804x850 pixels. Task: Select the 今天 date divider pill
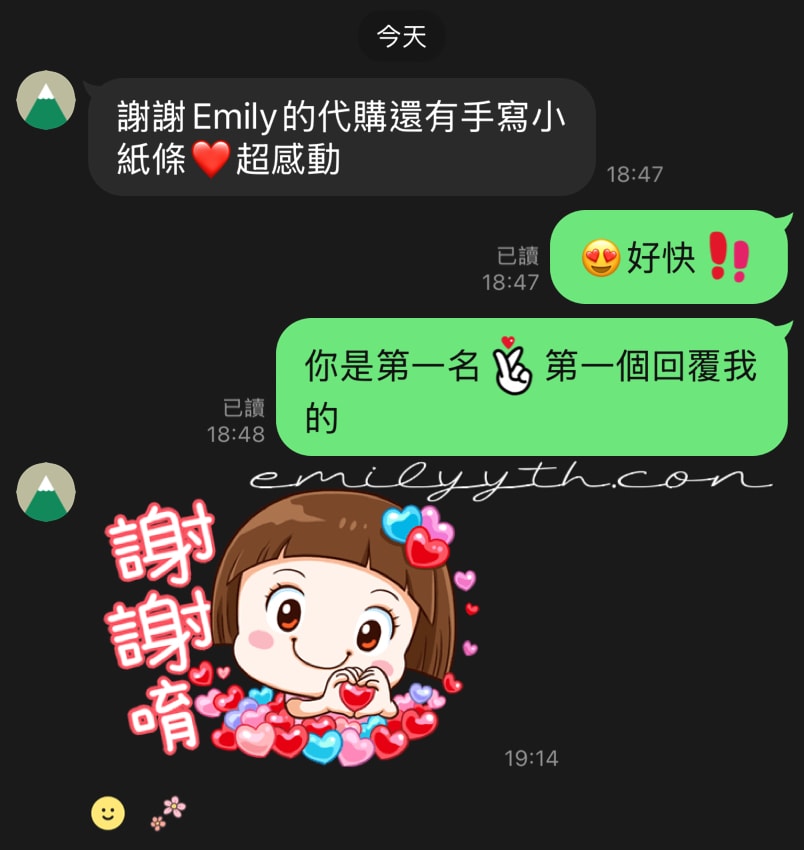(401, 37)
